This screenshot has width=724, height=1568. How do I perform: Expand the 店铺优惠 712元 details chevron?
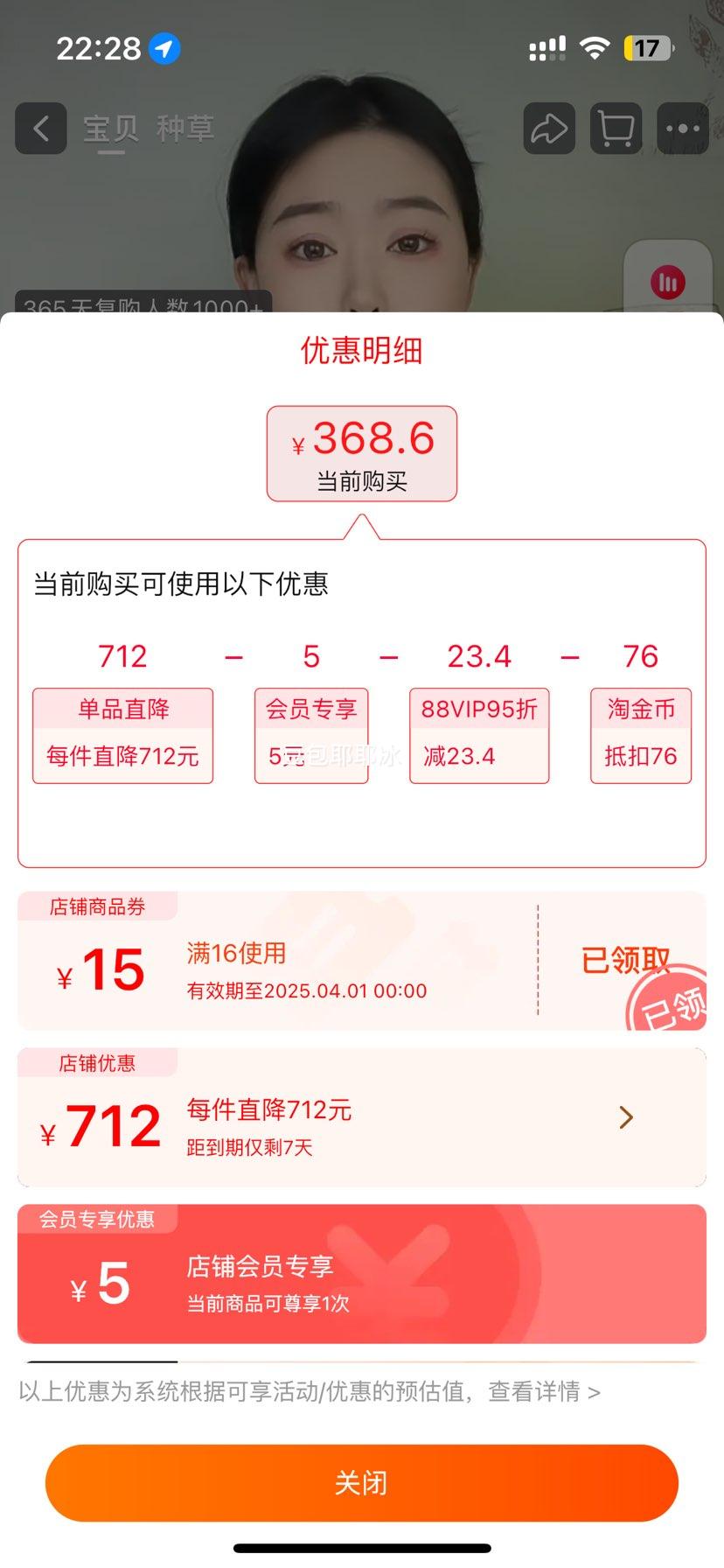click(x=624, y=1117)
